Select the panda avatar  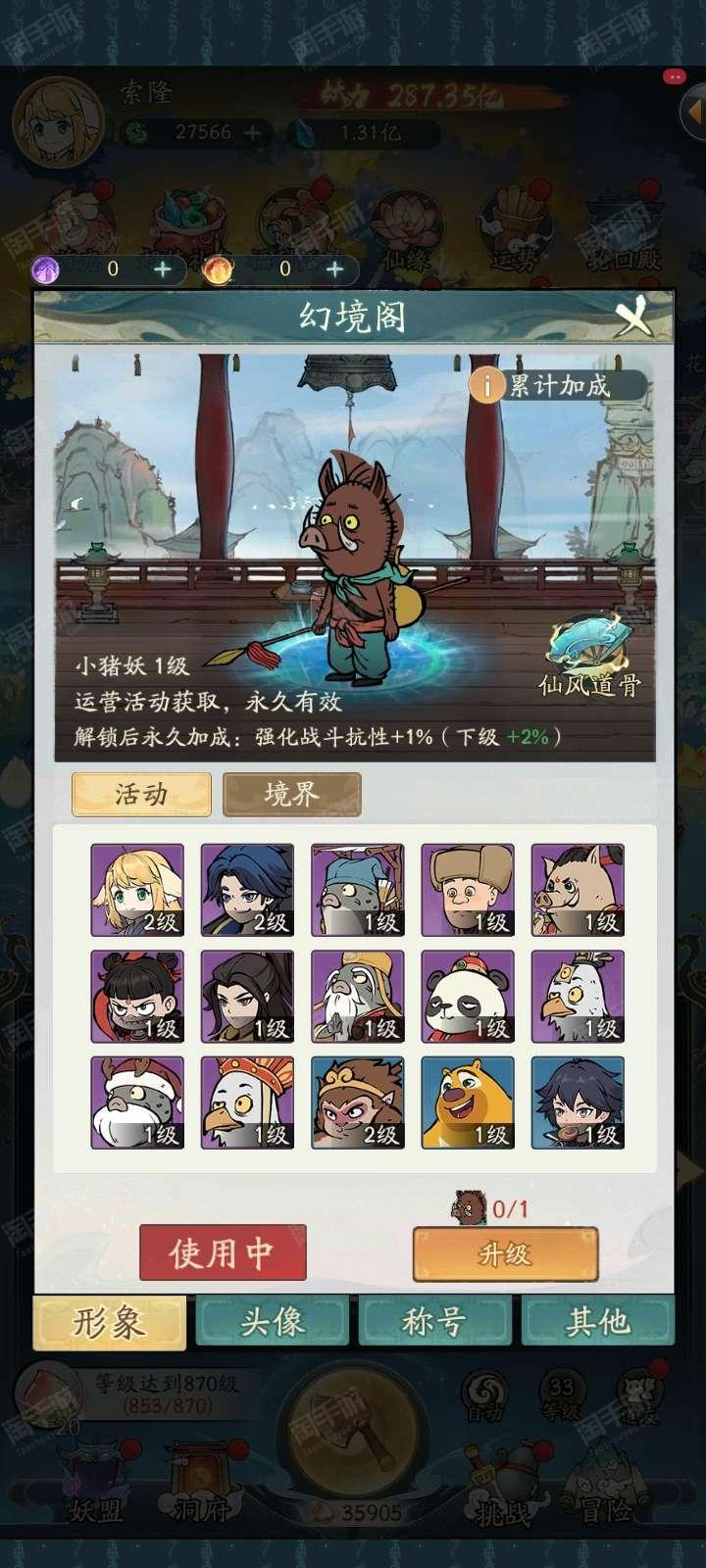[x=468, y=996]
